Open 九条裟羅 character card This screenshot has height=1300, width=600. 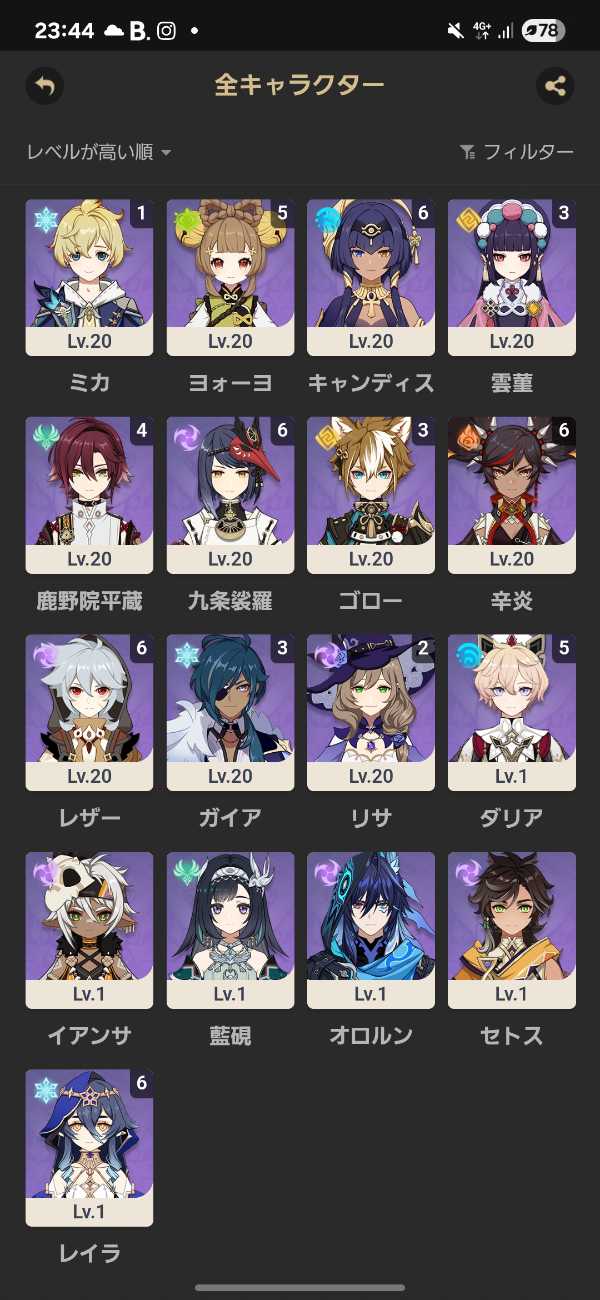(x=230, y=495)
